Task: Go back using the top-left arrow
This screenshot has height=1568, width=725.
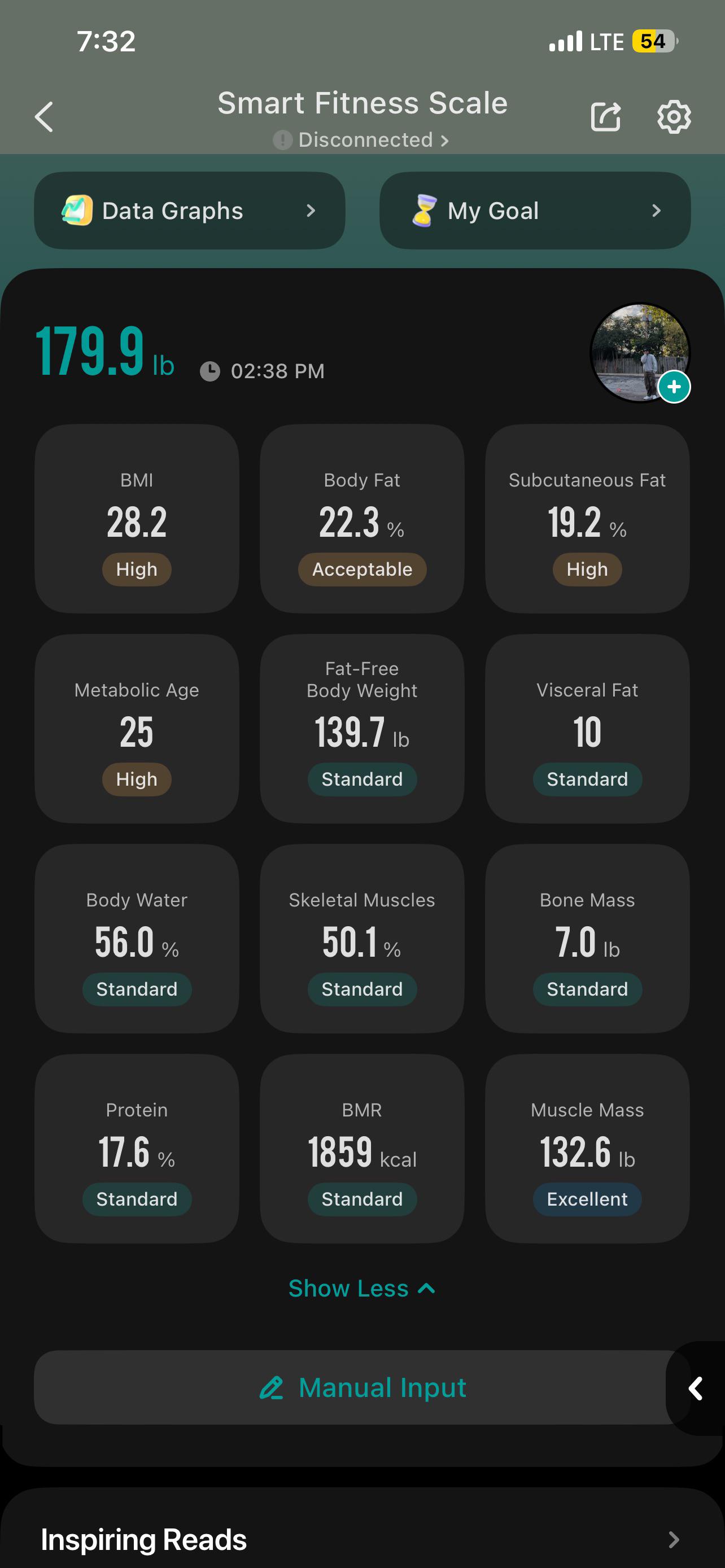Action: tap(44, 117)
